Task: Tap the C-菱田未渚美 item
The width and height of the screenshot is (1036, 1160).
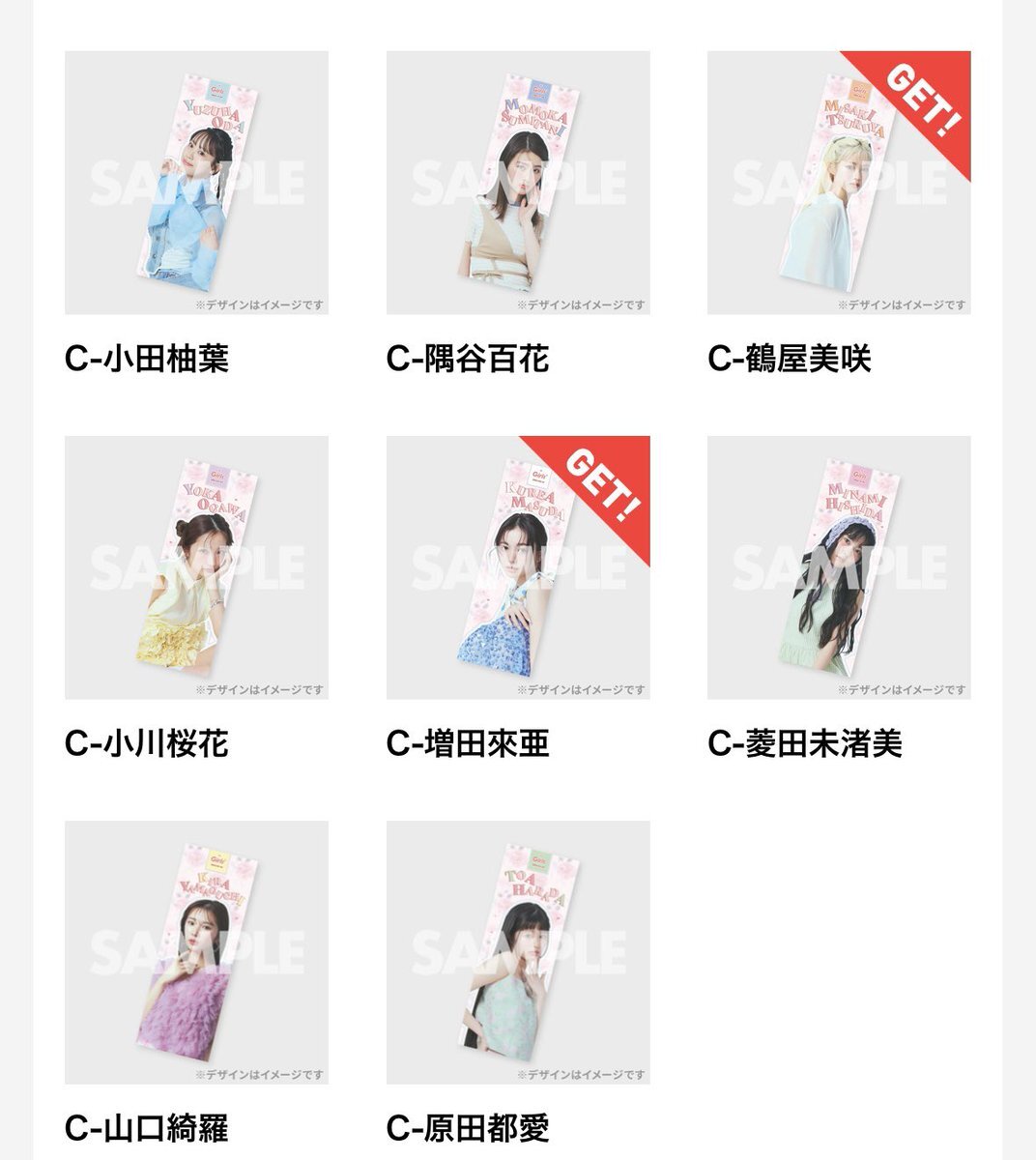Action: [839, 567]
